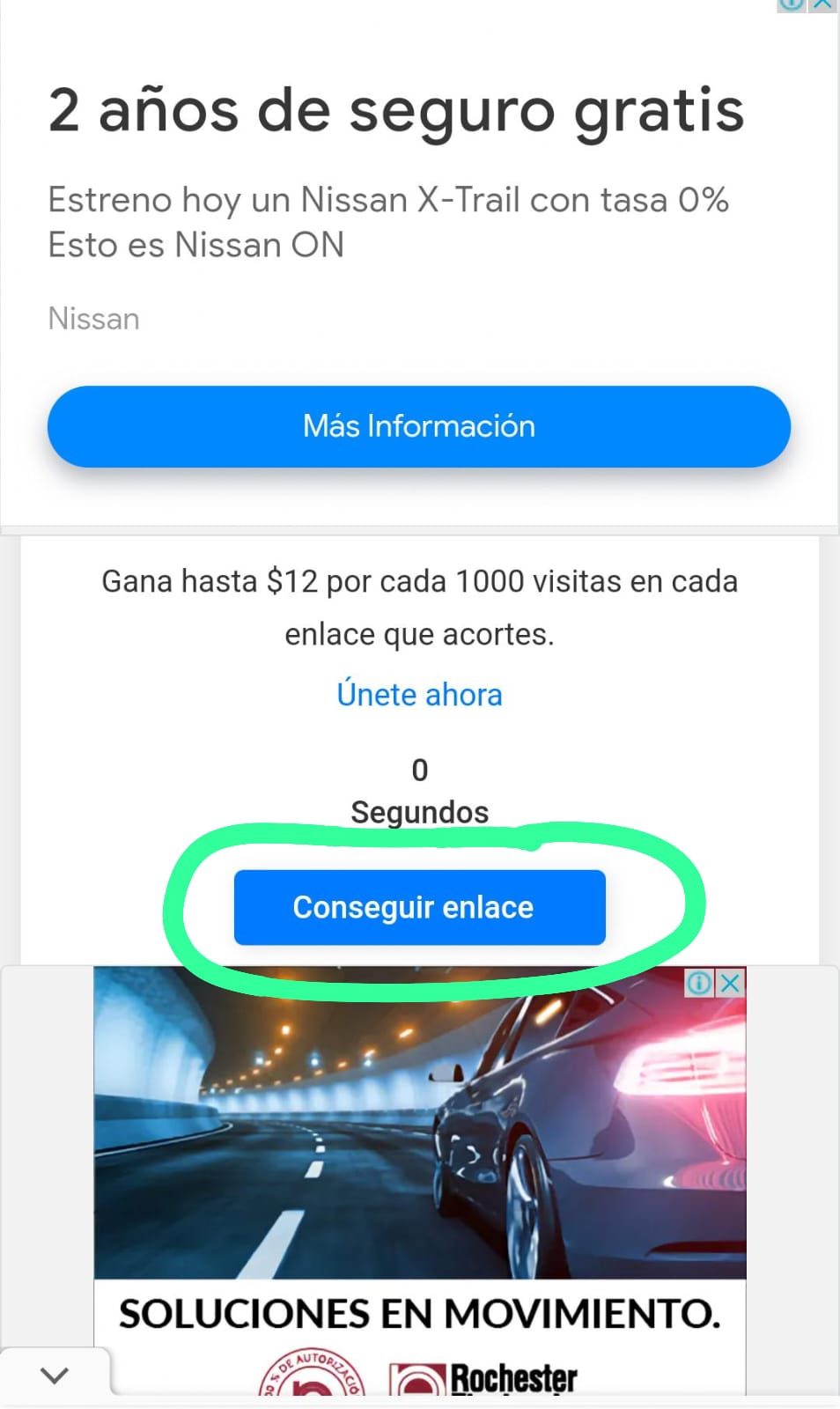The height and width of the screenshot is (1409, 840).
Task: Collapse the bottom ad with the chevron
Action: pos(55,1375)
